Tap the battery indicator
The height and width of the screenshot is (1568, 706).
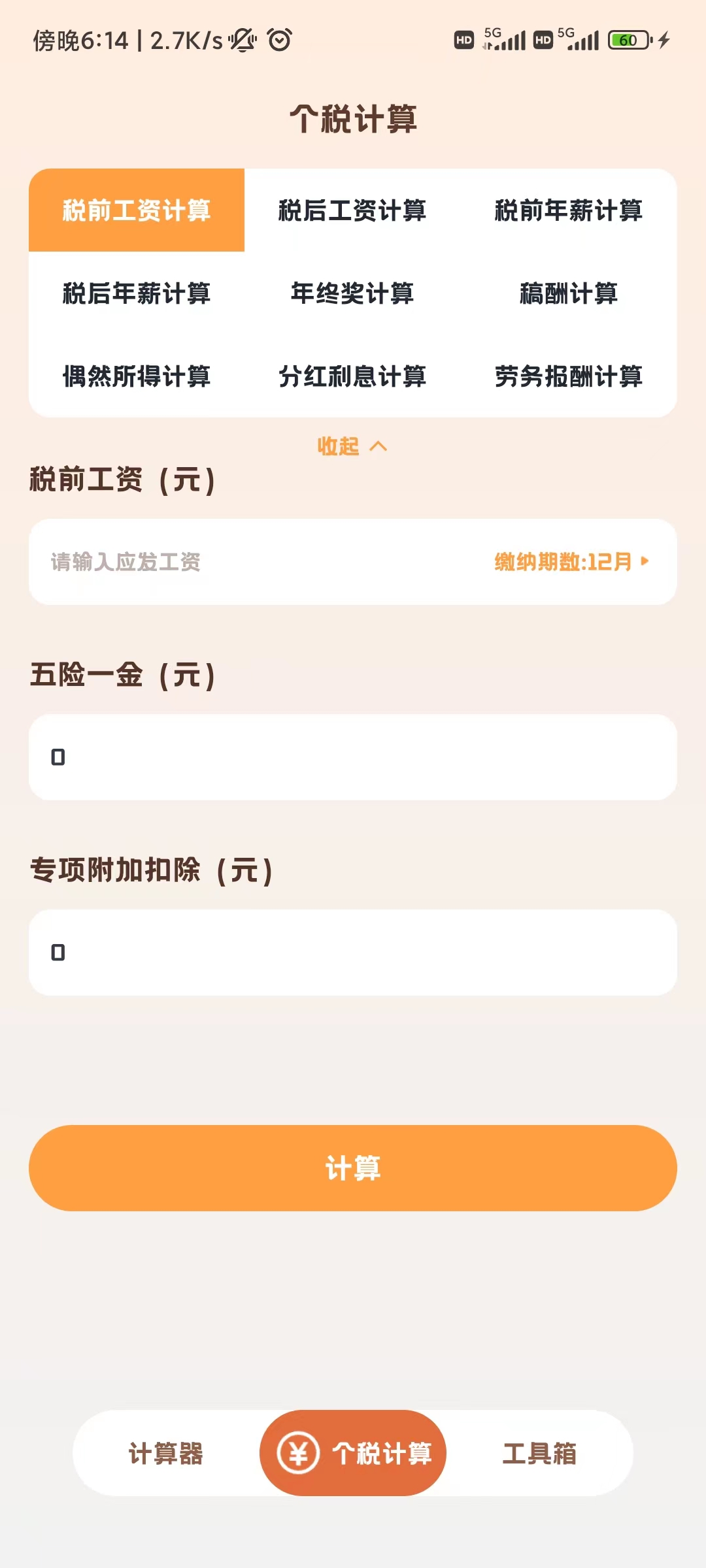click(626, 41)
